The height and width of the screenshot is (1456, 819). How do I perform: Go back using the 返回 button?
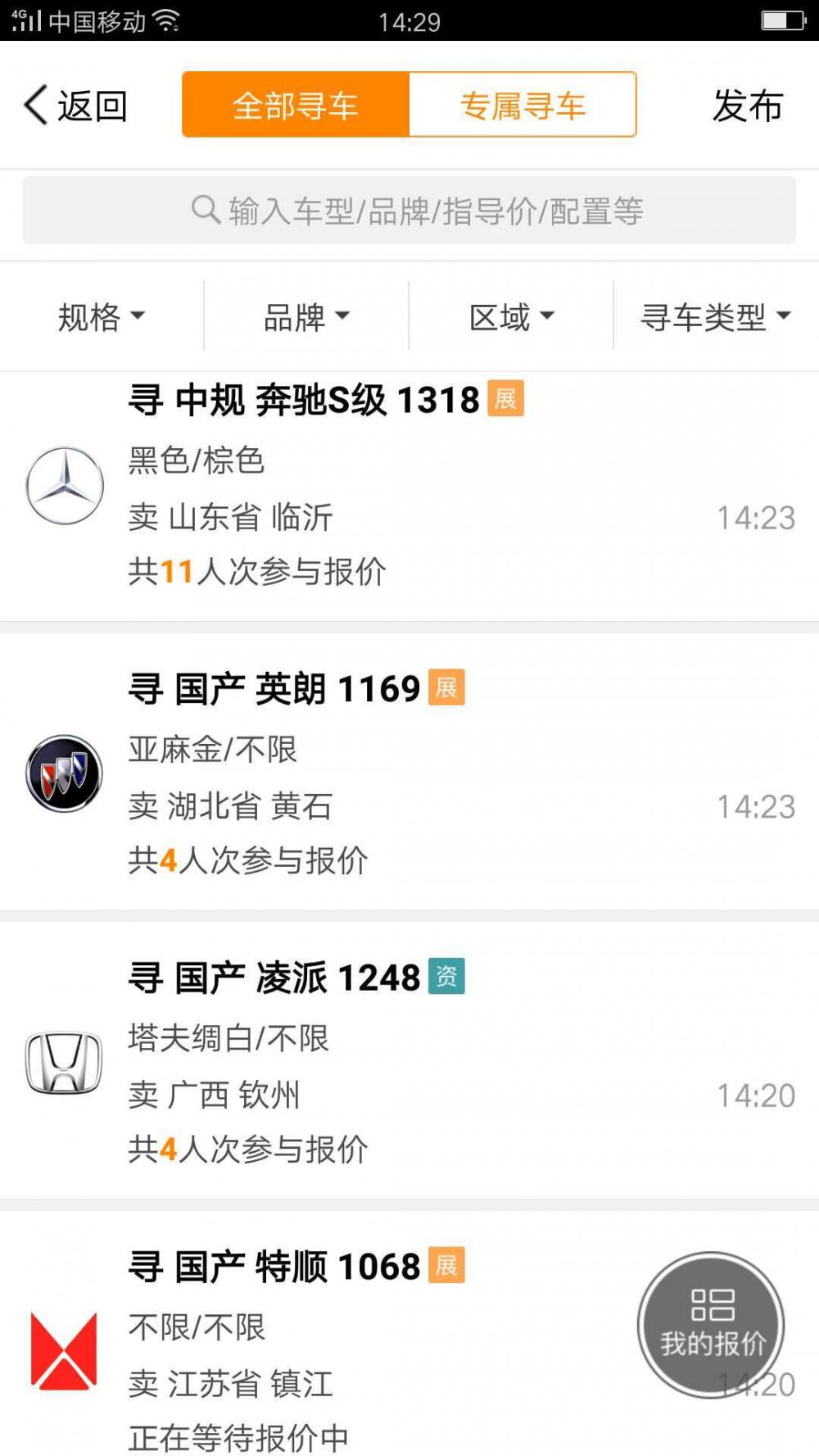tap(75, 106)
